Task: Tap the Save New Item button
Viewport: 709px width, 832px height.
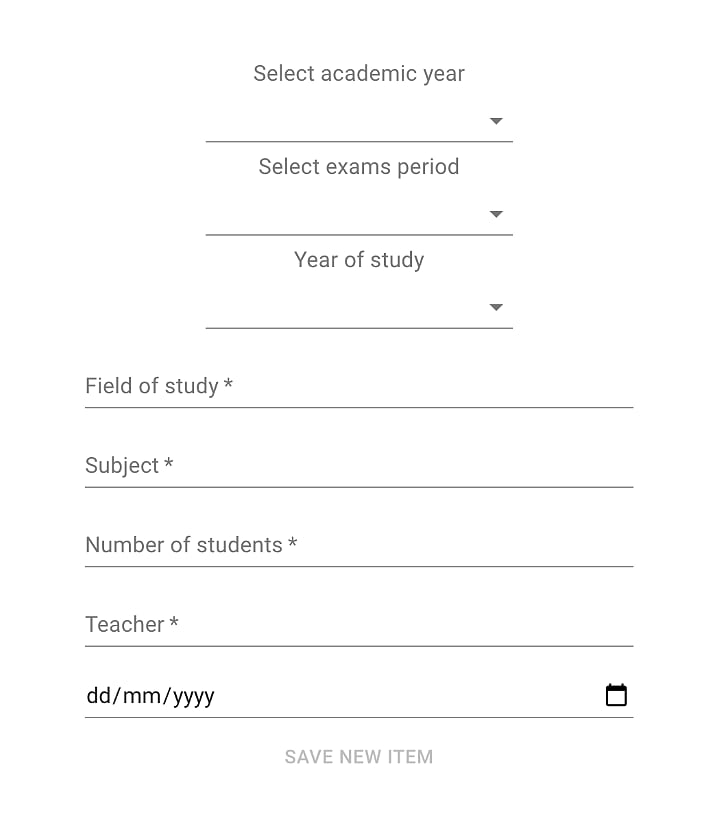Action: [x=359, y=757]
